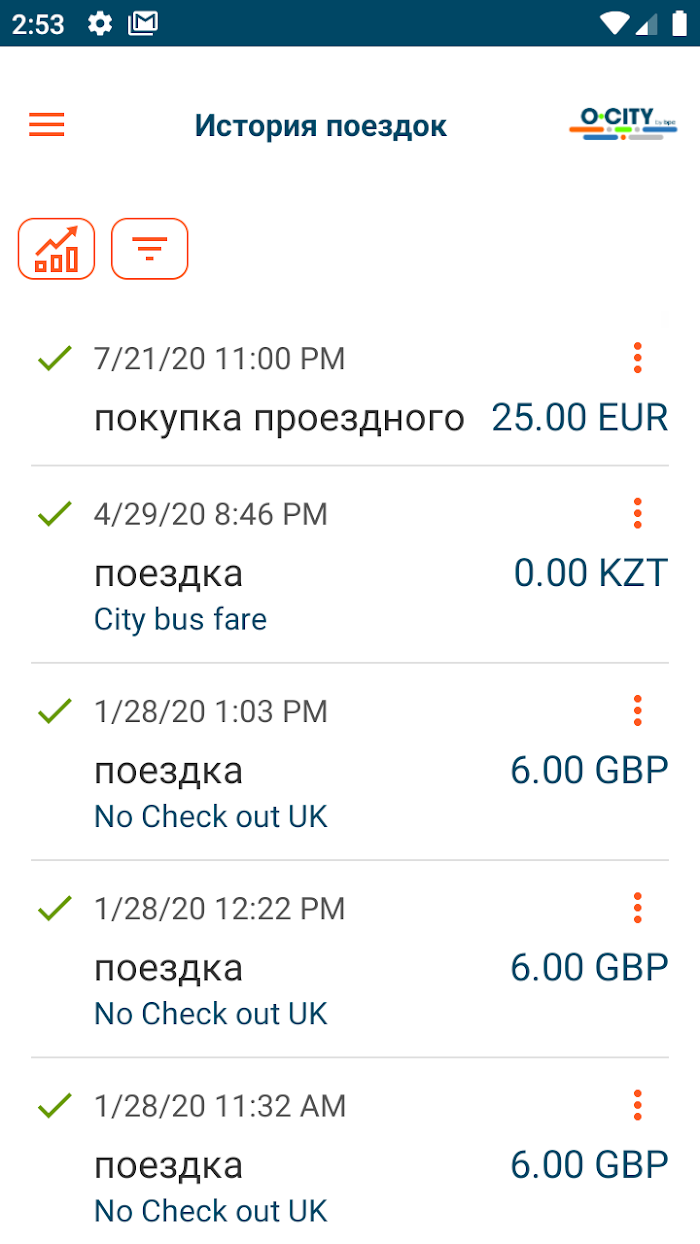Open options for the 7/21/20 11:00 PM entry
This screenshot has width=700, height=1244.
click(x=638, y=358)
